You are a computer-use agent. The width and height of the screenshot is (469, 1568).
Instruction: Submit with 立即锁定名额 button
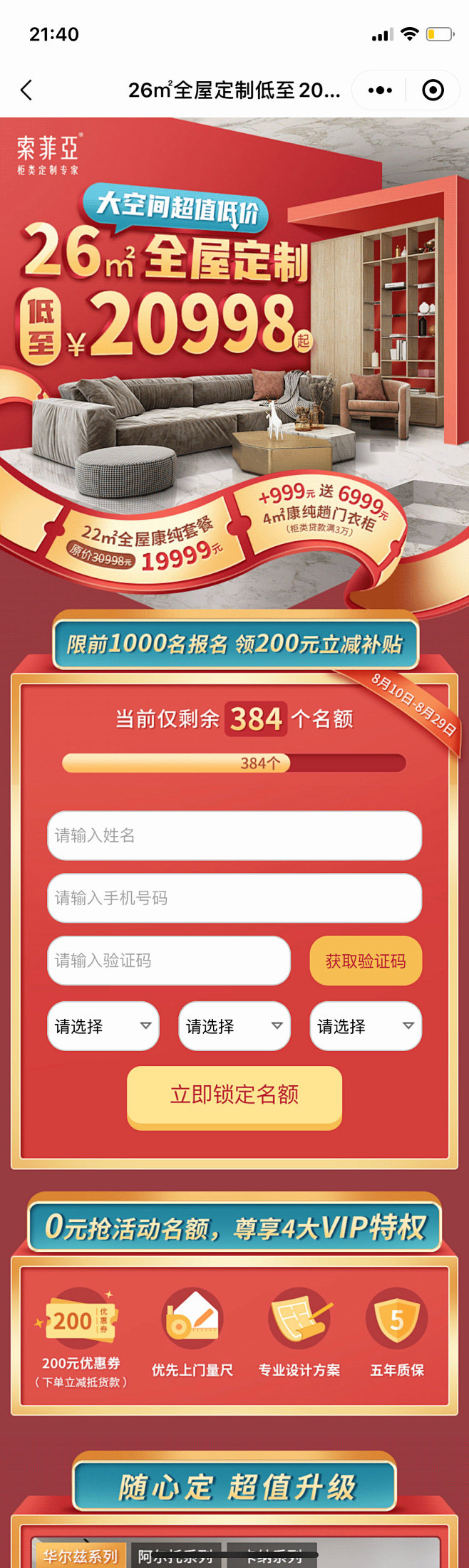[234, 1094]
